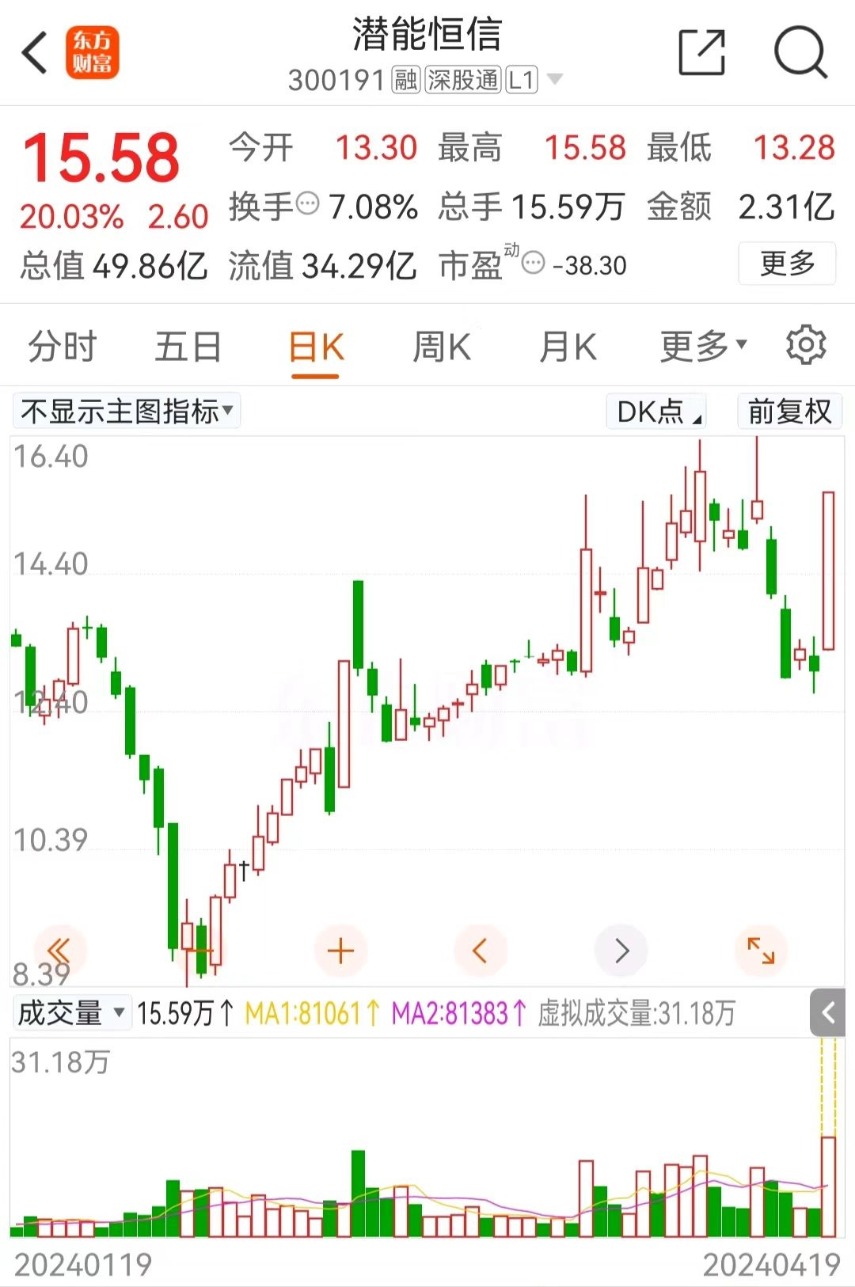855x1287 pixels.
Task: Open the 成交量 indicator dropdown
Action: 72,1013
